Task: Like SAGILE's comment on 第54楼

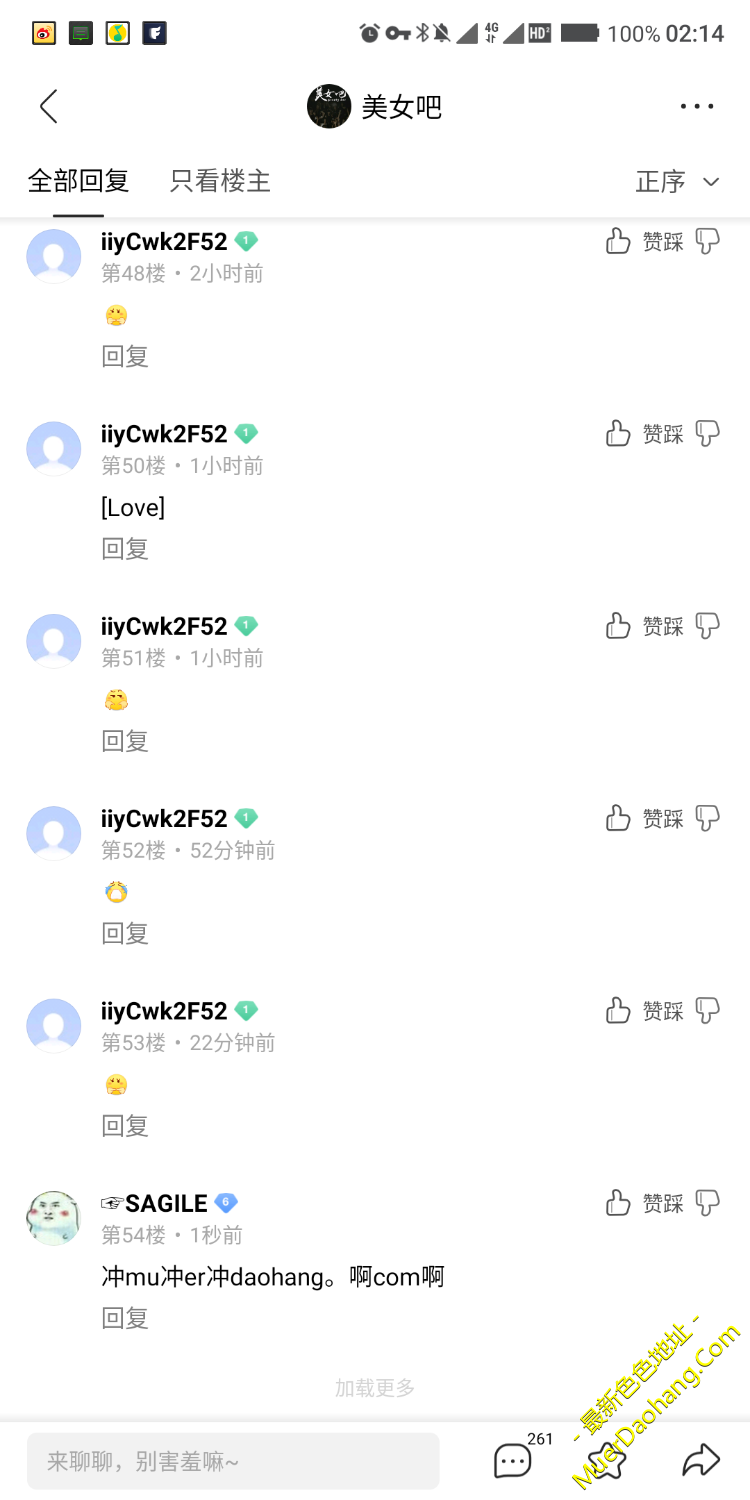Action: tap(619, 1203)
